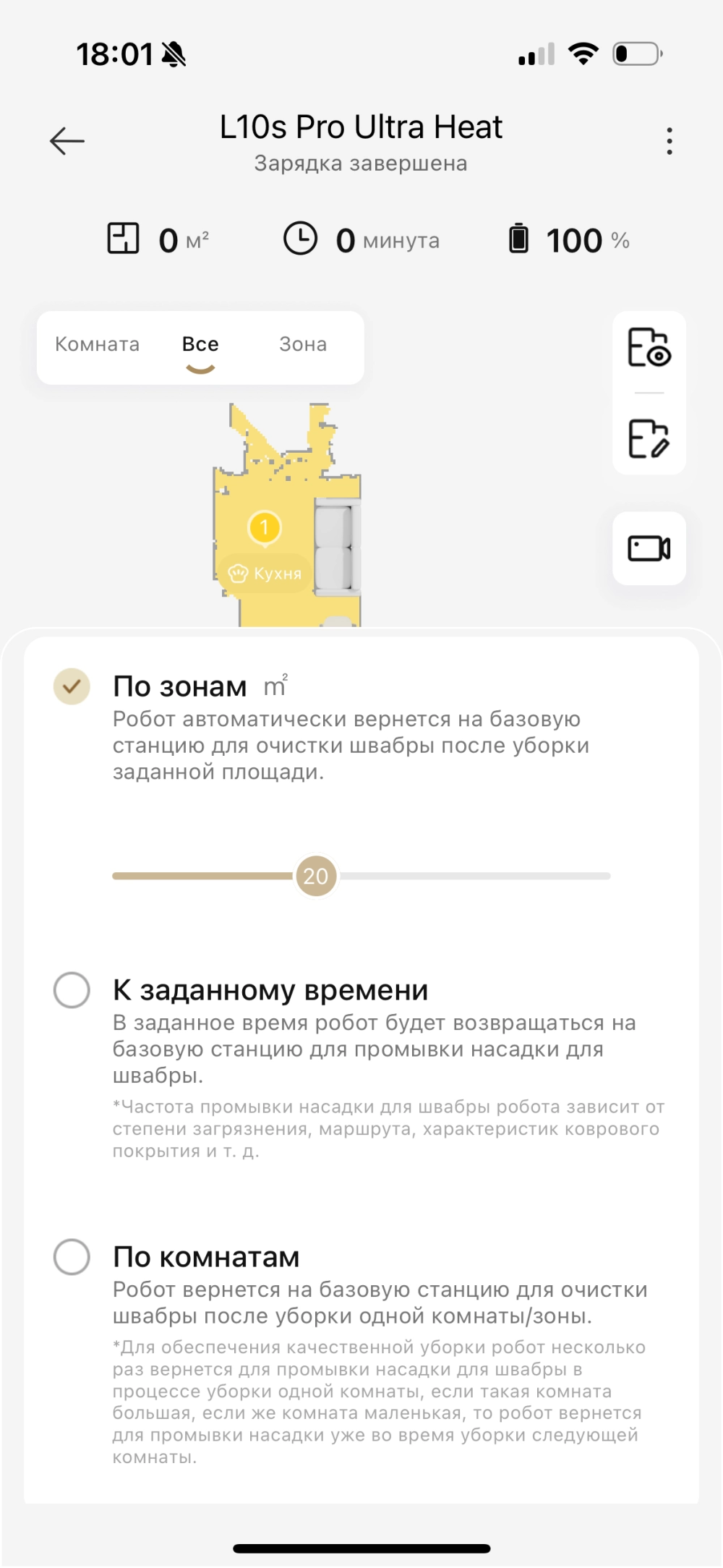Open the map view icon with eye
This screenshot has height=1568, width=723.
tap(649, 348)
